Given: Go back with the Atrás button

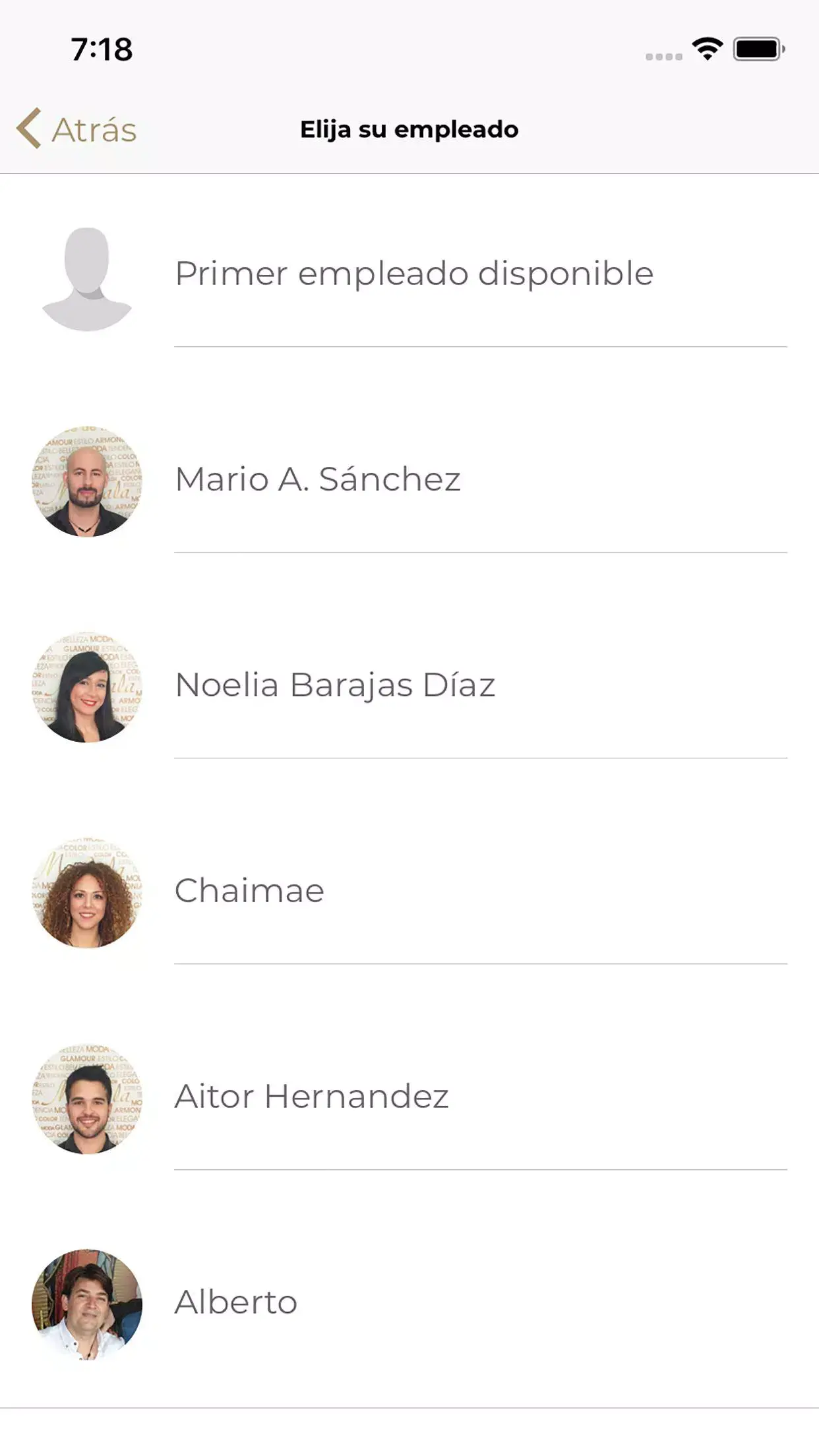Looking at the screenshot, I should pyautogui.click(x=77, y=129).
